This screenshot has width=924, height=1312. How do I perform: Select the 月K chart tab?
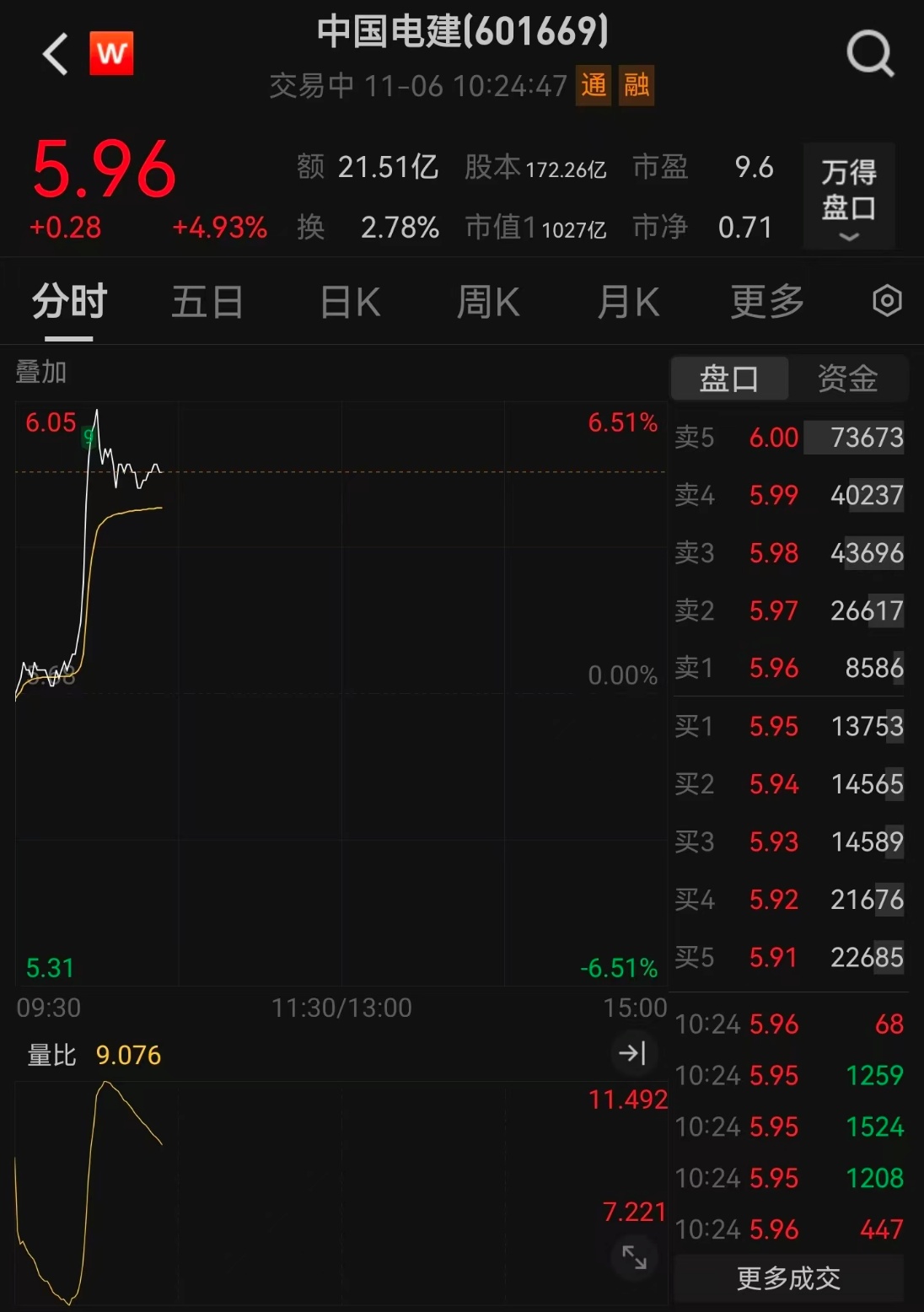tap(627, 302)
